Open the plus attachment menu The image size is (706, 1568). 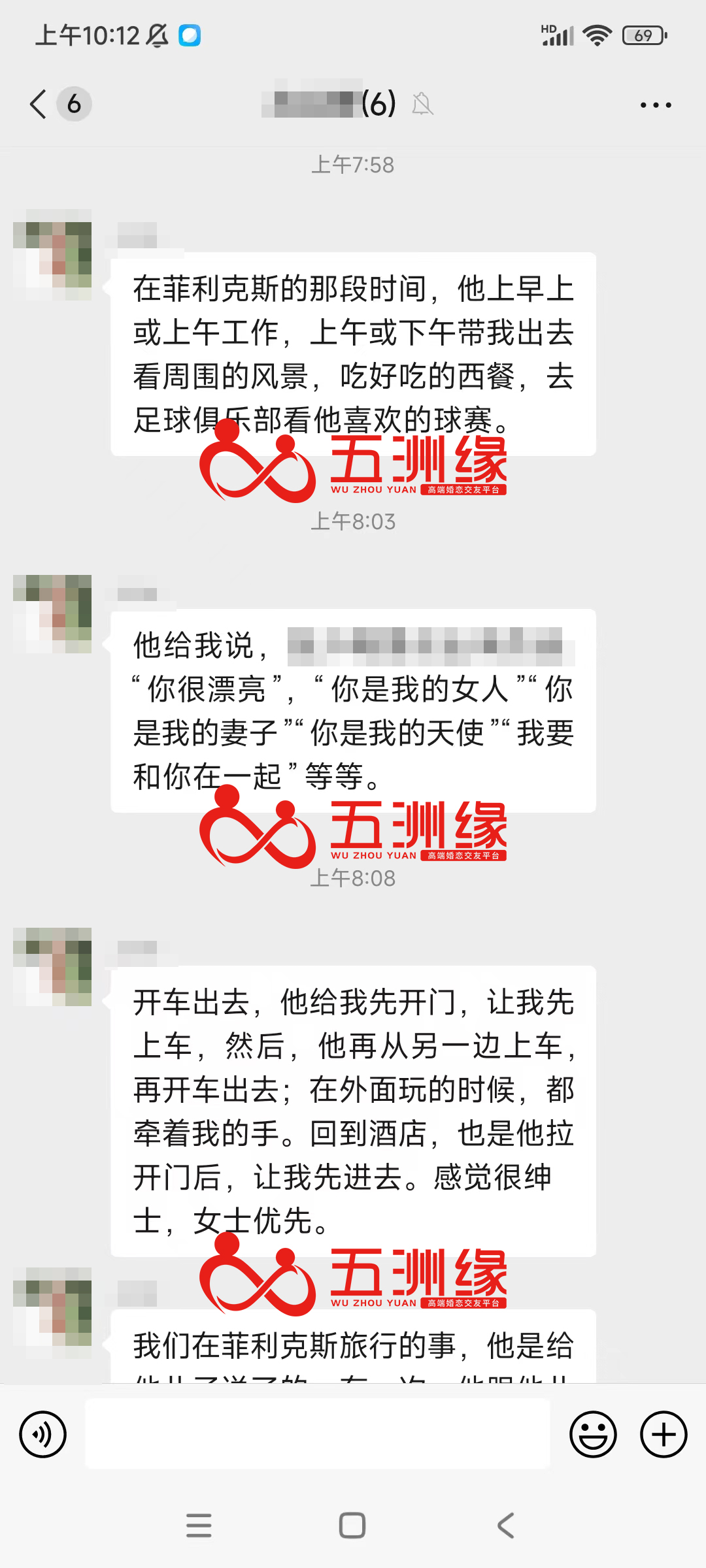[663, 1435]
